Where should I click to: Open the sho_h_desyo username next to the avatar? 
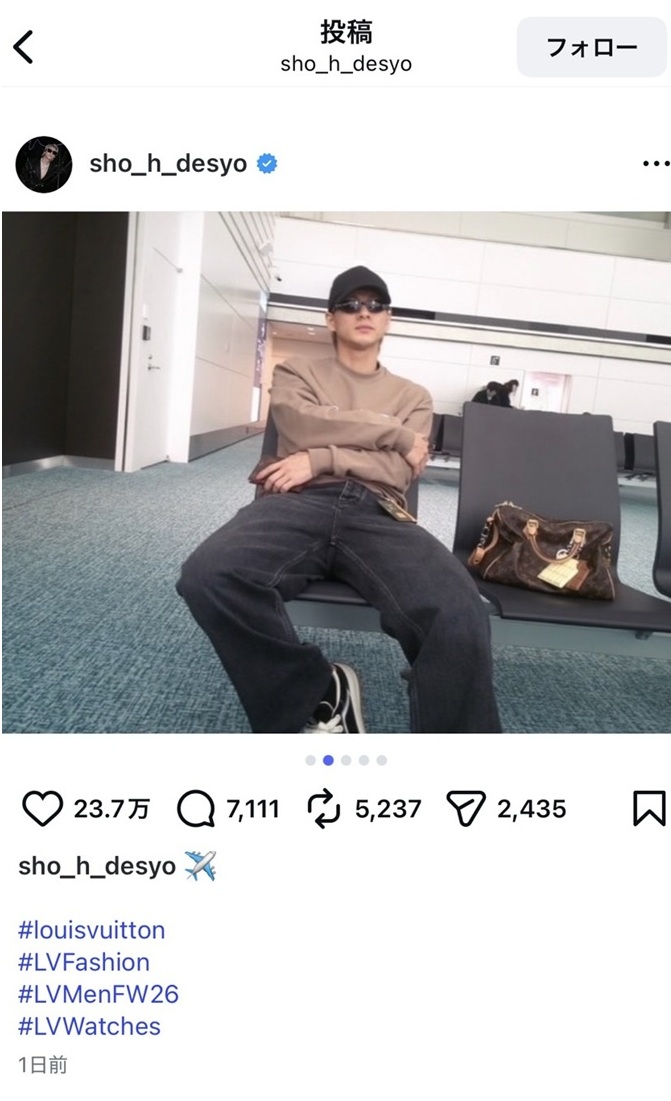click(168, 164)
